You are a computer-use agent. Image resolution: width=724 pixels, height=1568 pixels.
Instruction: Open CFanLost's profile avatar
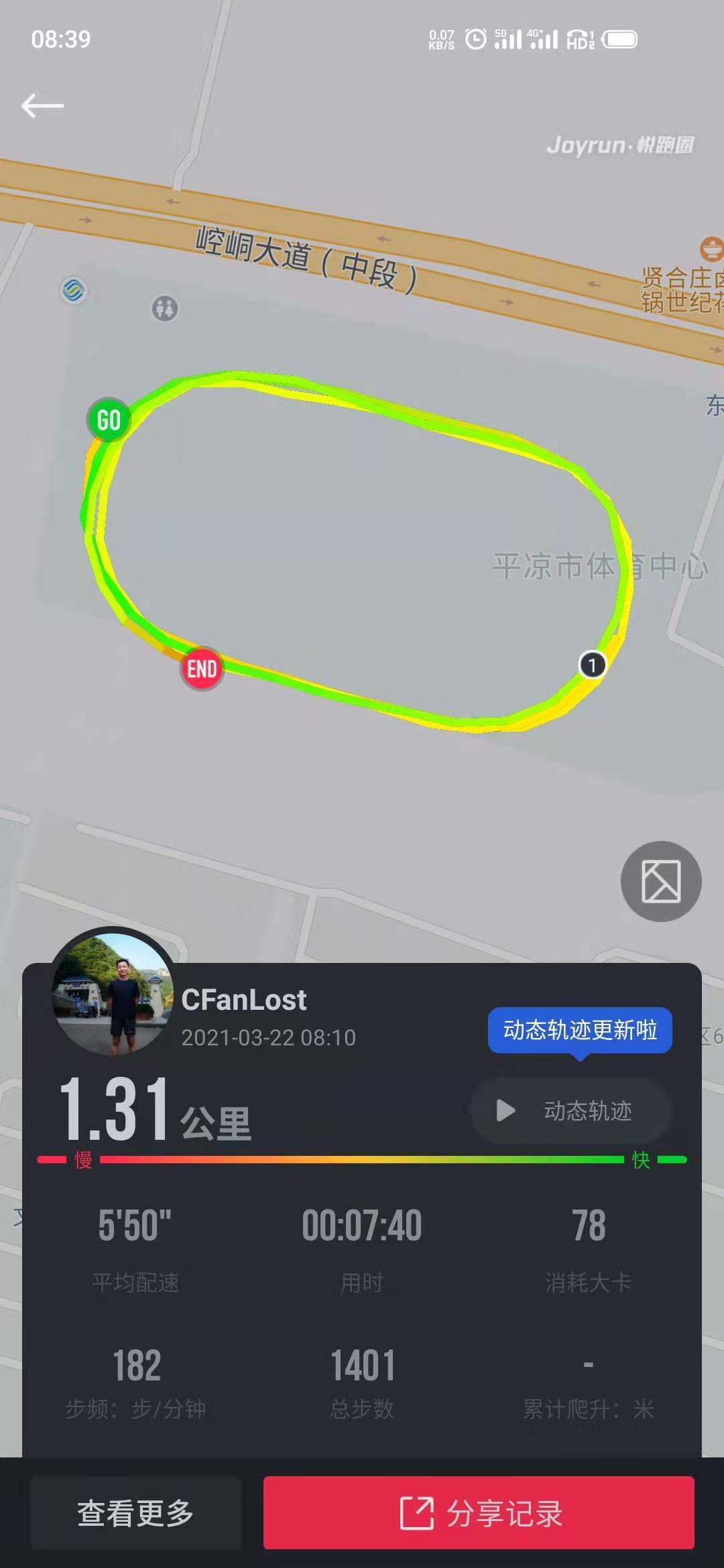point(113,992)
